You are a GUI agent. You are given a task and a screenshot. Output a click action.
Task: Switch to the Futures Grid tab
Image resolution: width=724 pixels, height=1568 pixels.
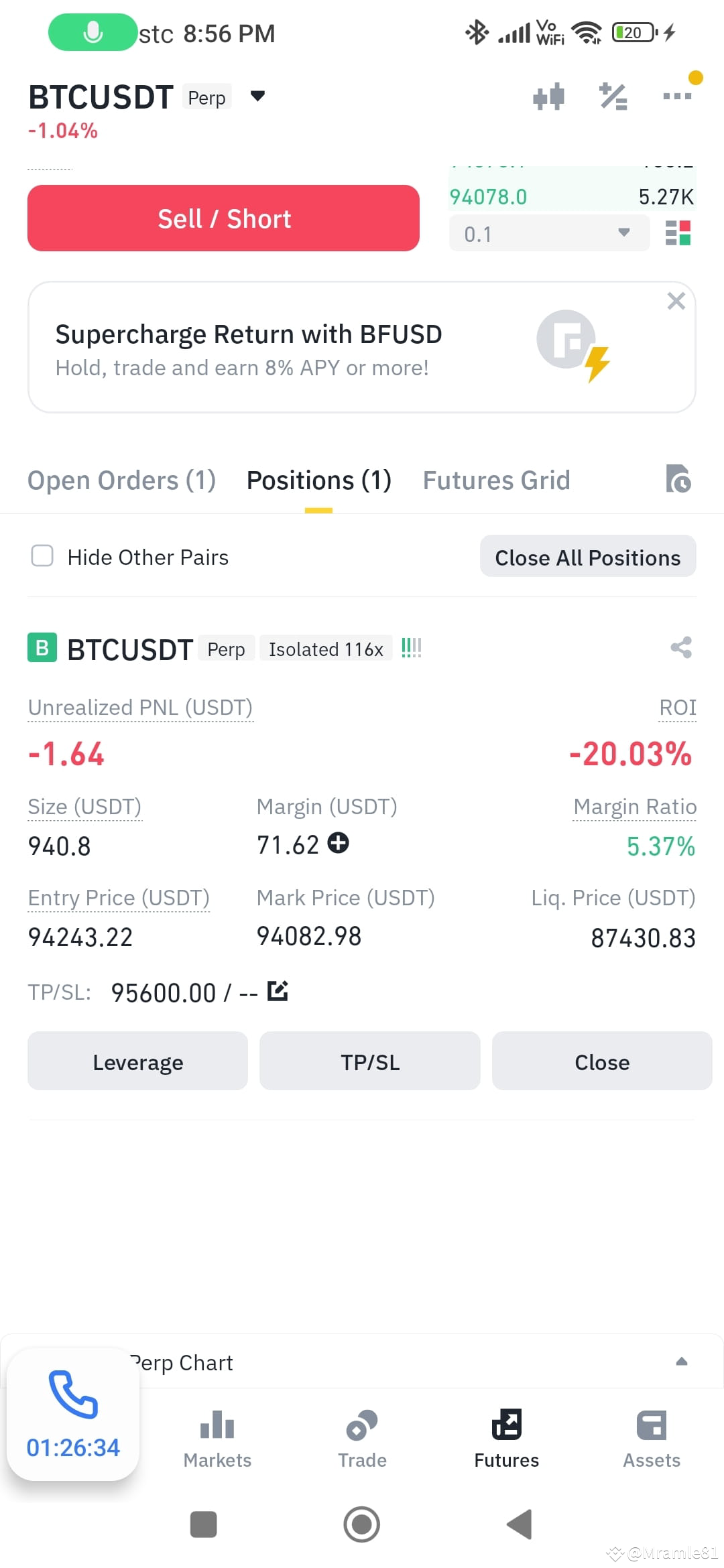[496, 480]
